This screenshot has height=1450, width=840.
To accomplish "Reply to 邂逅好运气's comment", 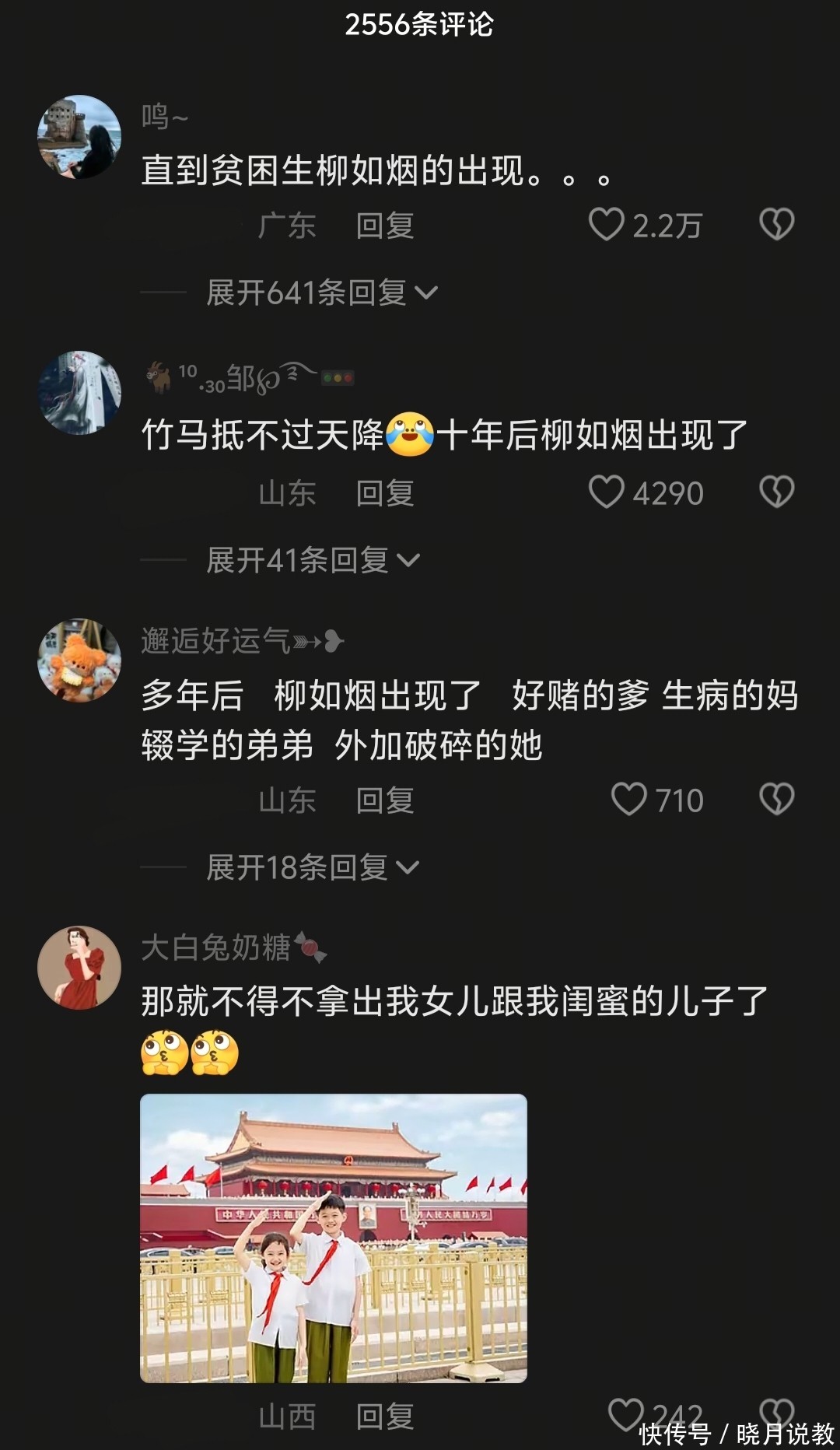I will [384, 800].
